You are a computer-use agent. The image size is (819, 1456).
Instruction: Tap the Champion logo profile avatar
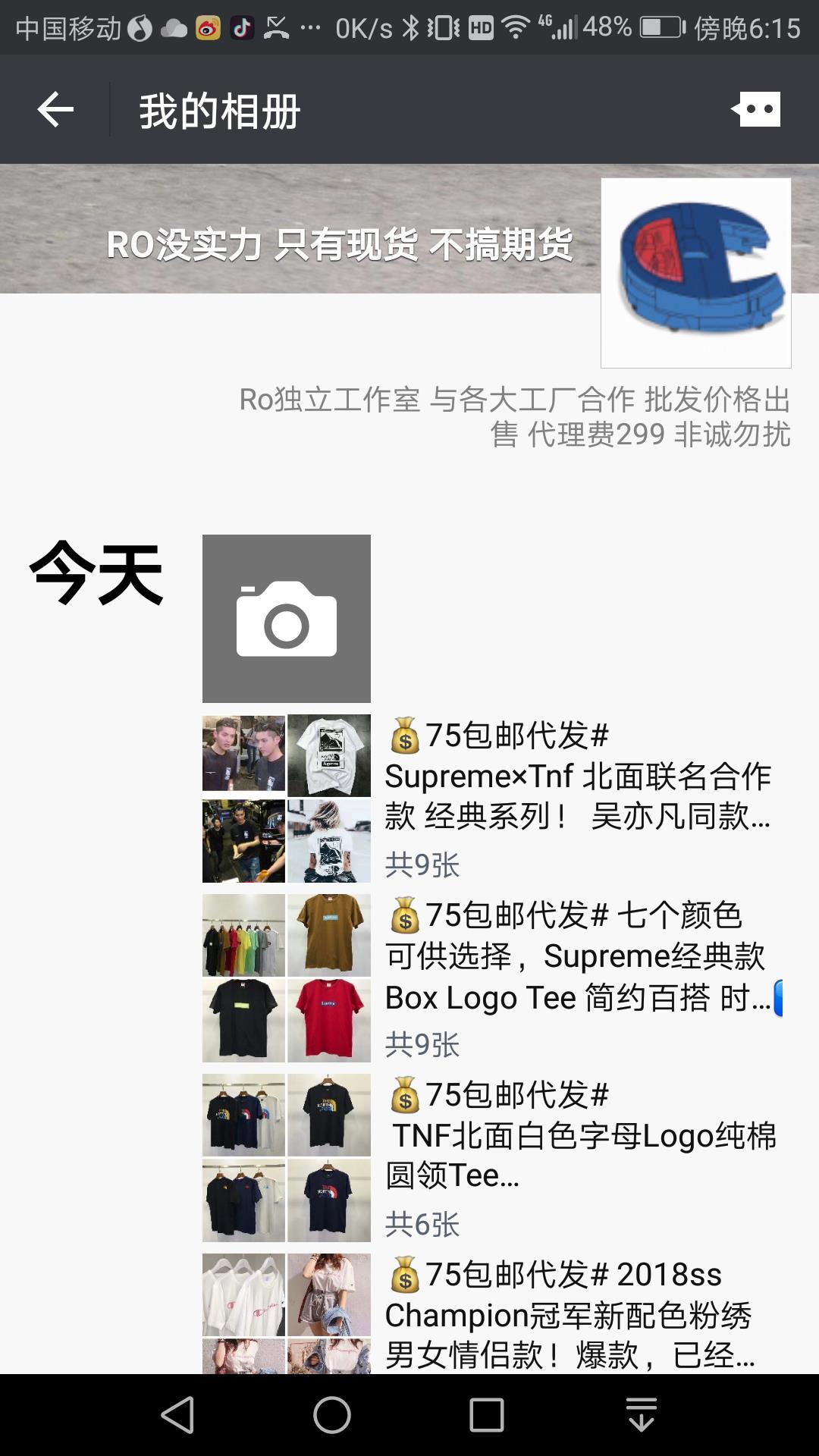point(695,273)
